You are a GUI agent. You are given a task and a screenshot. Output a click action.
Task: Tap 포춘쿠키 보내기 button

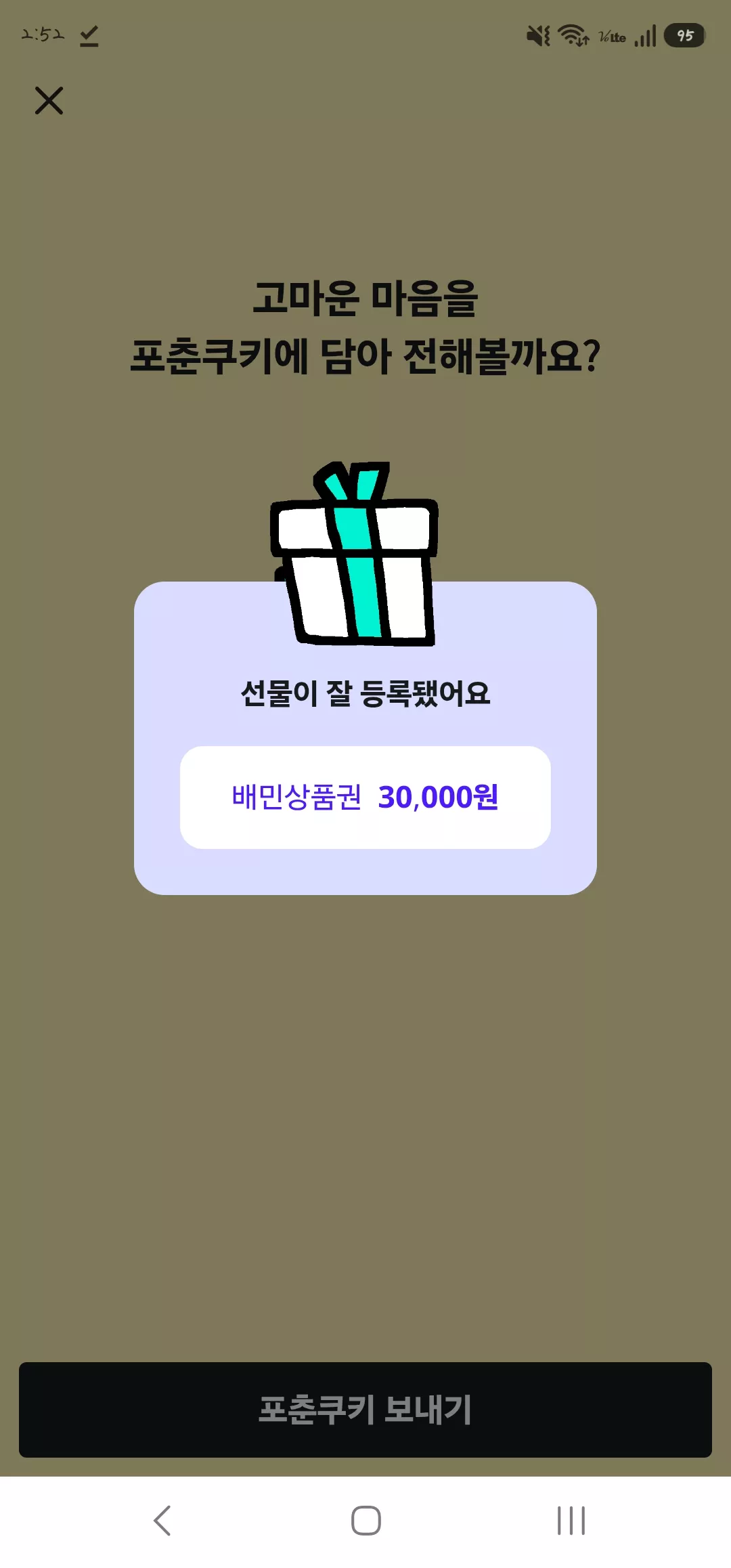(x=365, y=1410)
